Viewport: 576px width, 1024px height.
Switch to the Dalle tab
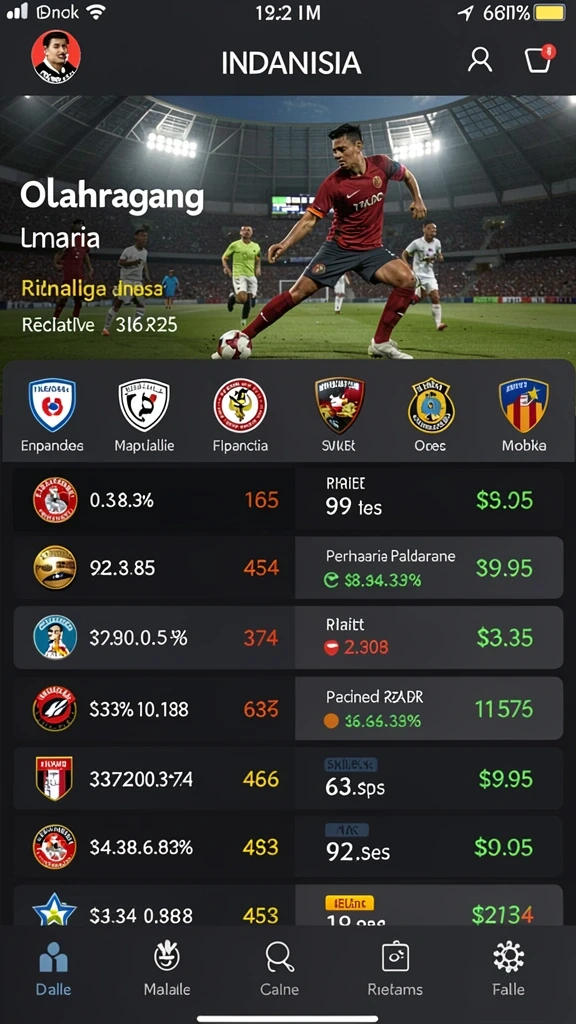(x=54, y=968)
